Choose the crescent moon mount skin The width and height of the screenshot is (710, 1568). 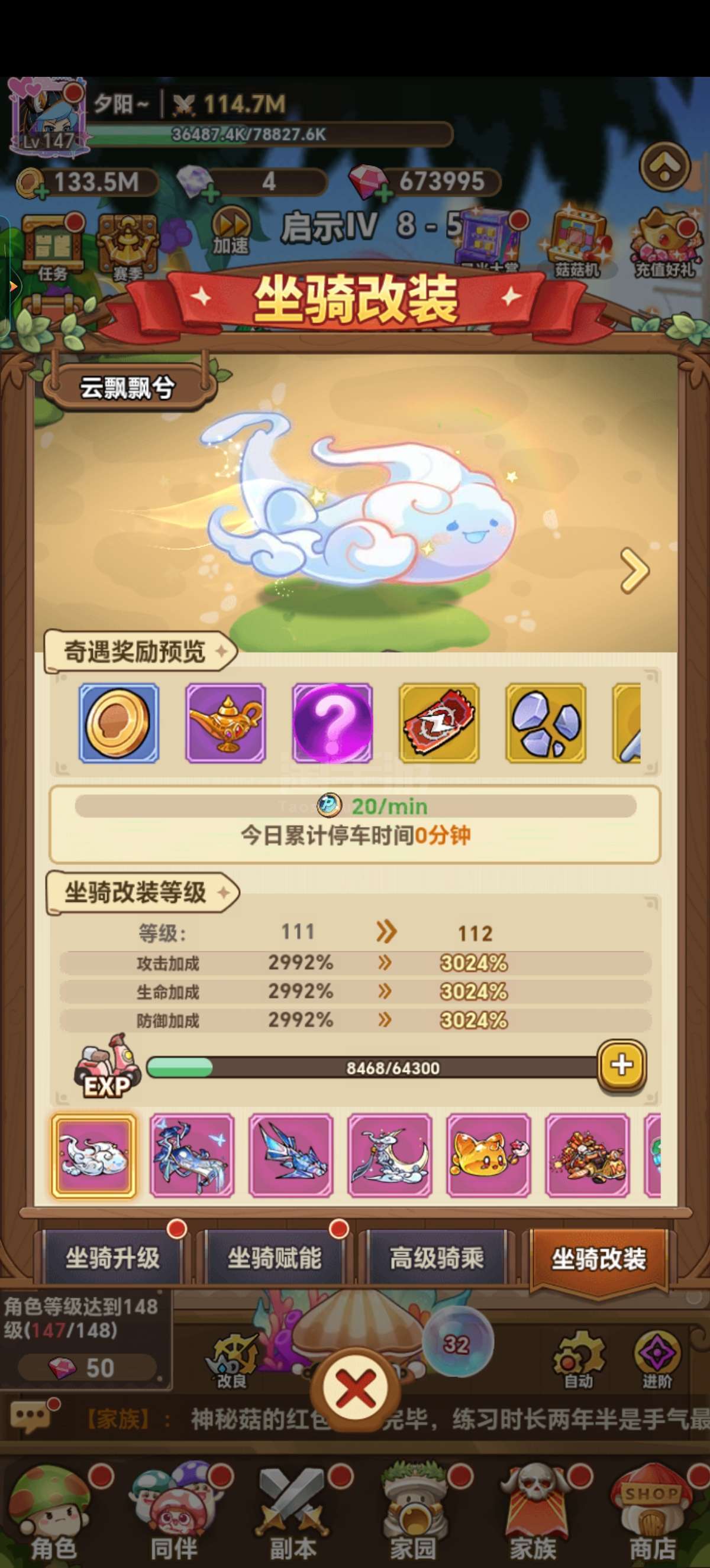(x=390, y=1155)
